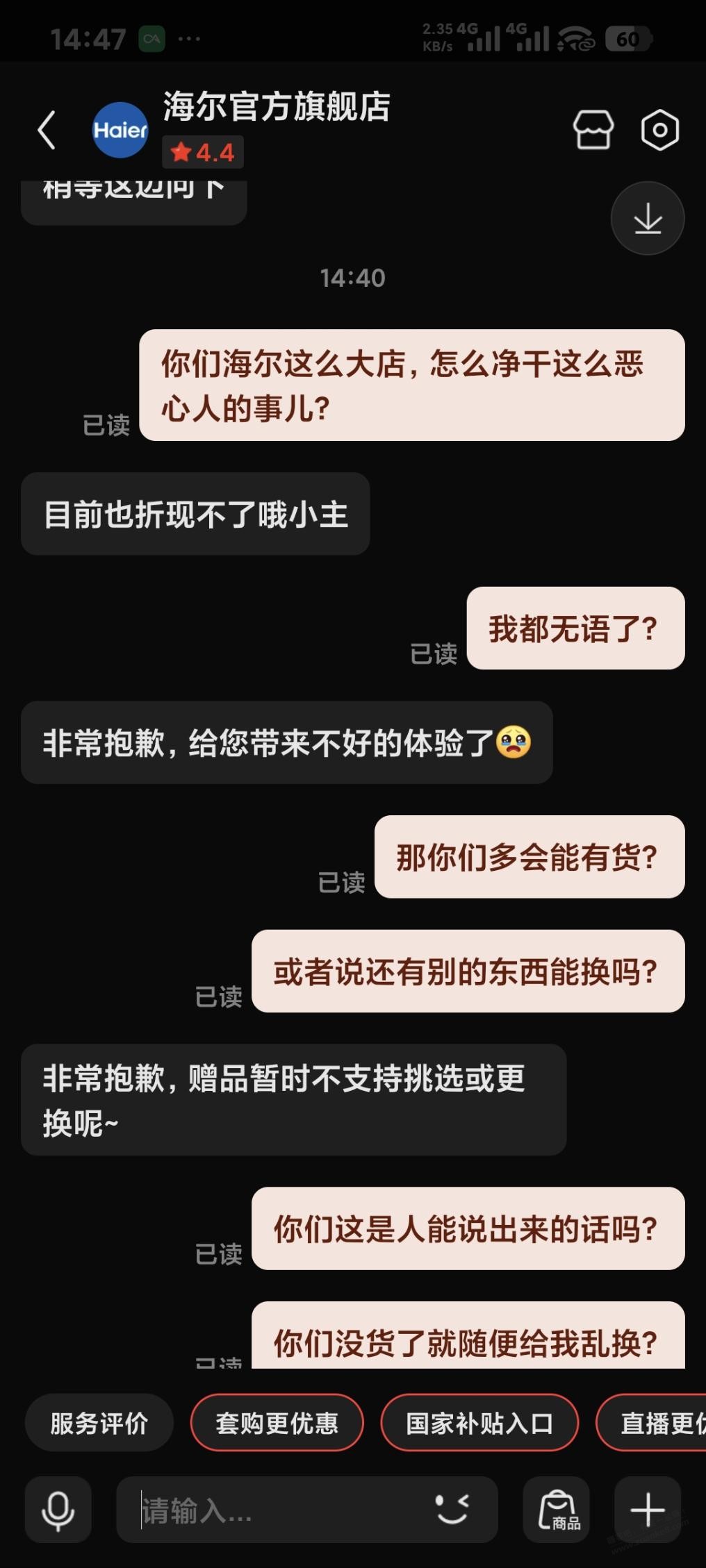Focus the 请输入 message field
Viewport: 706px width, 1568px height.
tap(278, 1510)
